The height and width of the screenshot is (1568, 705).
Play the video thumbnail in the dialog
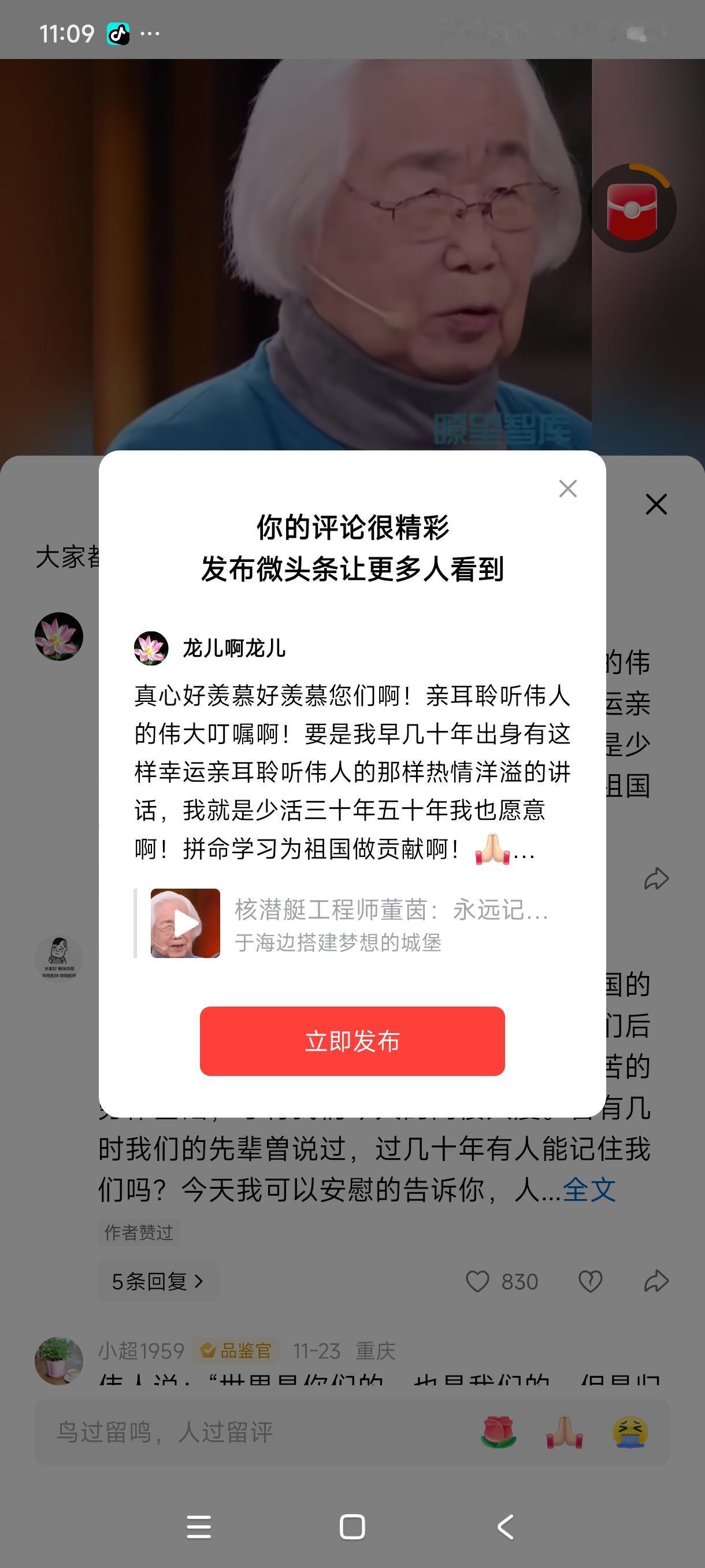[184, 922]
